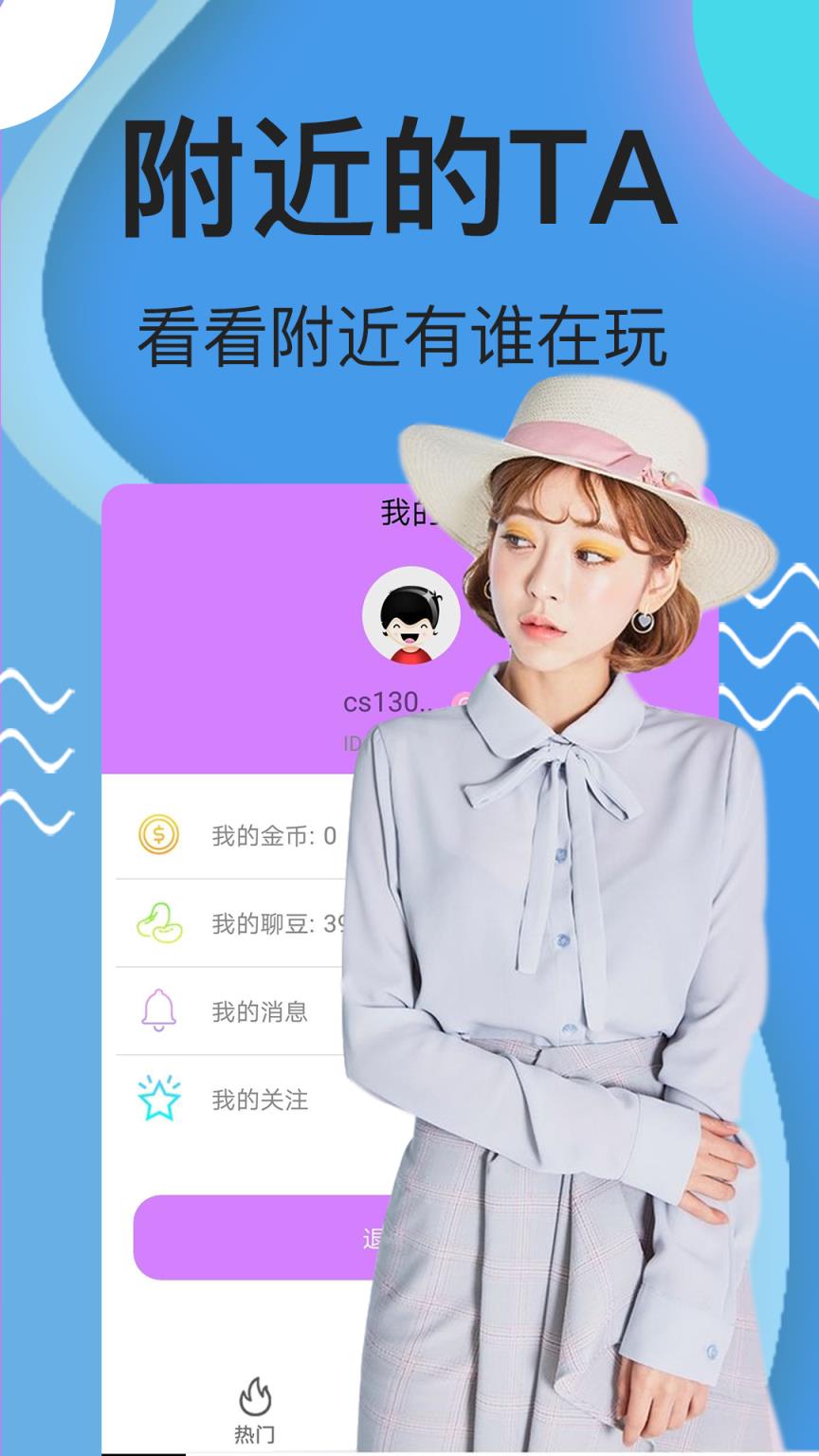Select the ID text under the username

(355, 741)
